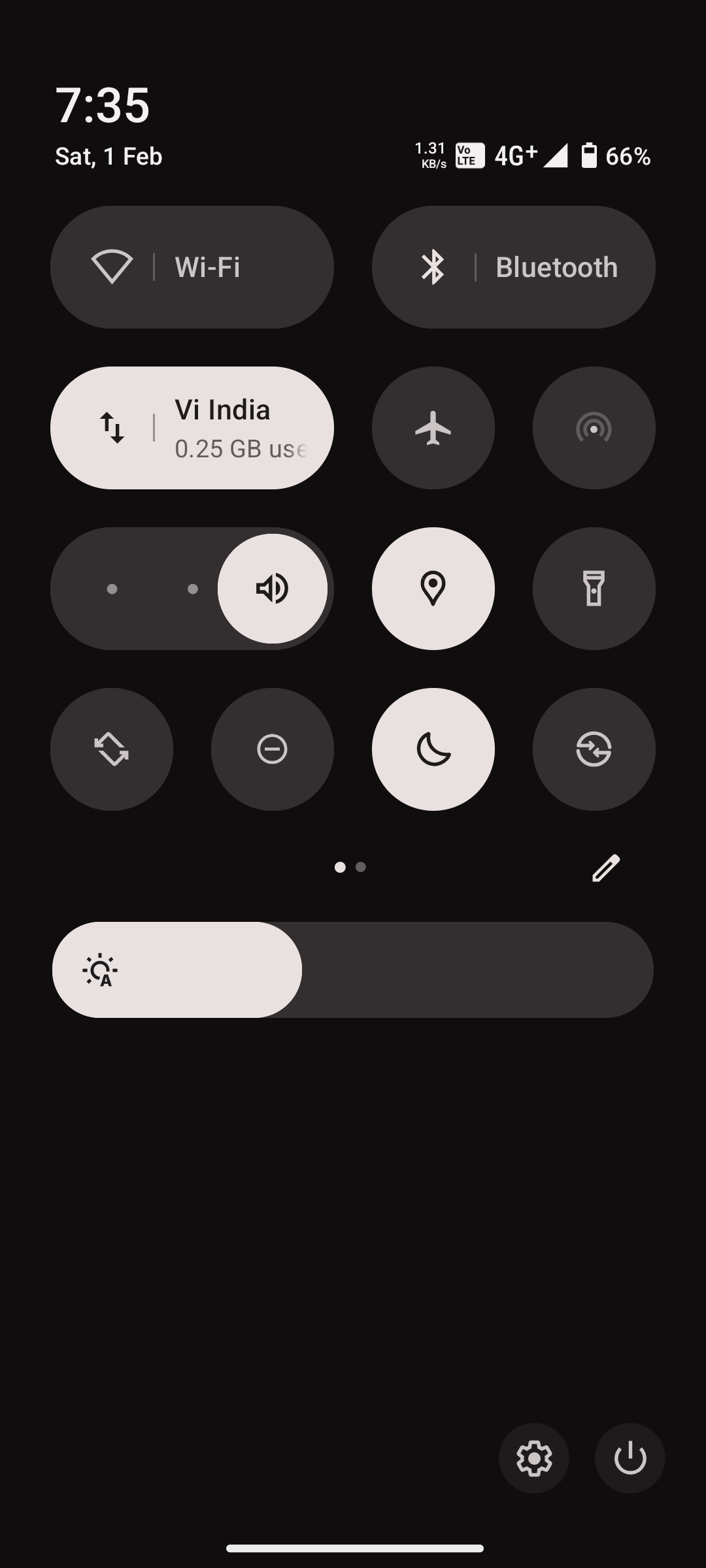Tap the auto-brightness icon on the slider

[100, 970]
